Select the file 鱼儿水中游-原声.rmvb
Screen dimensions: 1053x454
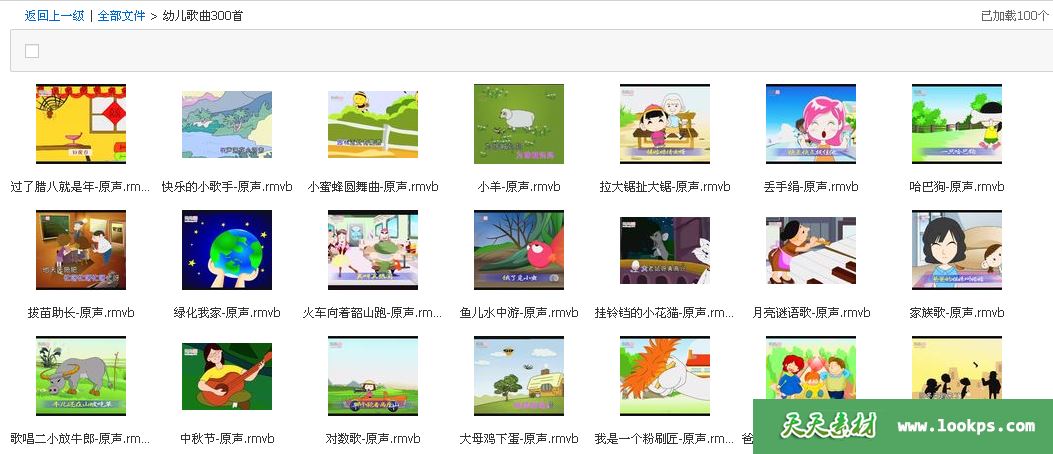[x=519, y=250]
